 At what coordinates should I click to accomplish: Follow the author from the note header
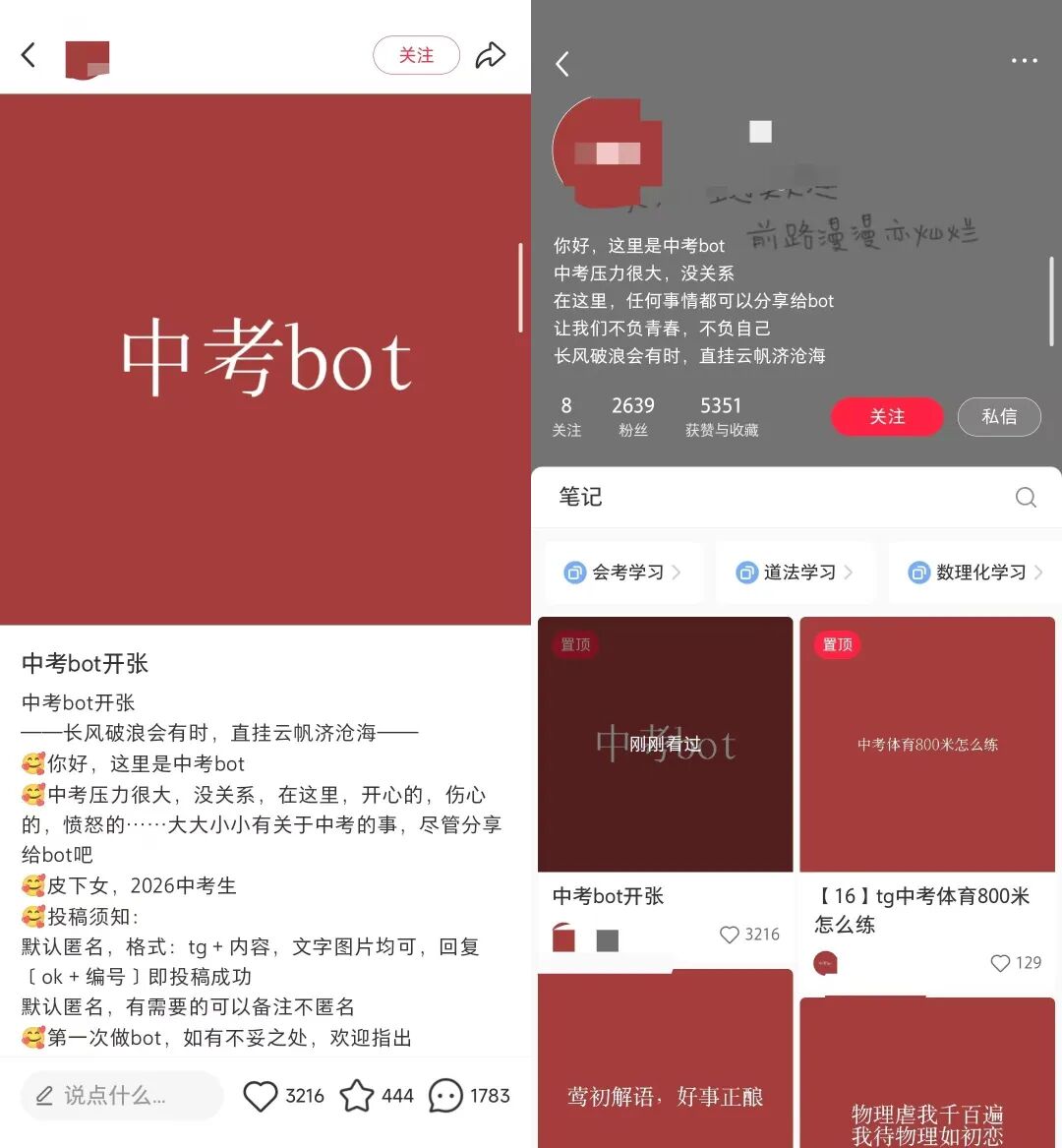pos(416,56)
